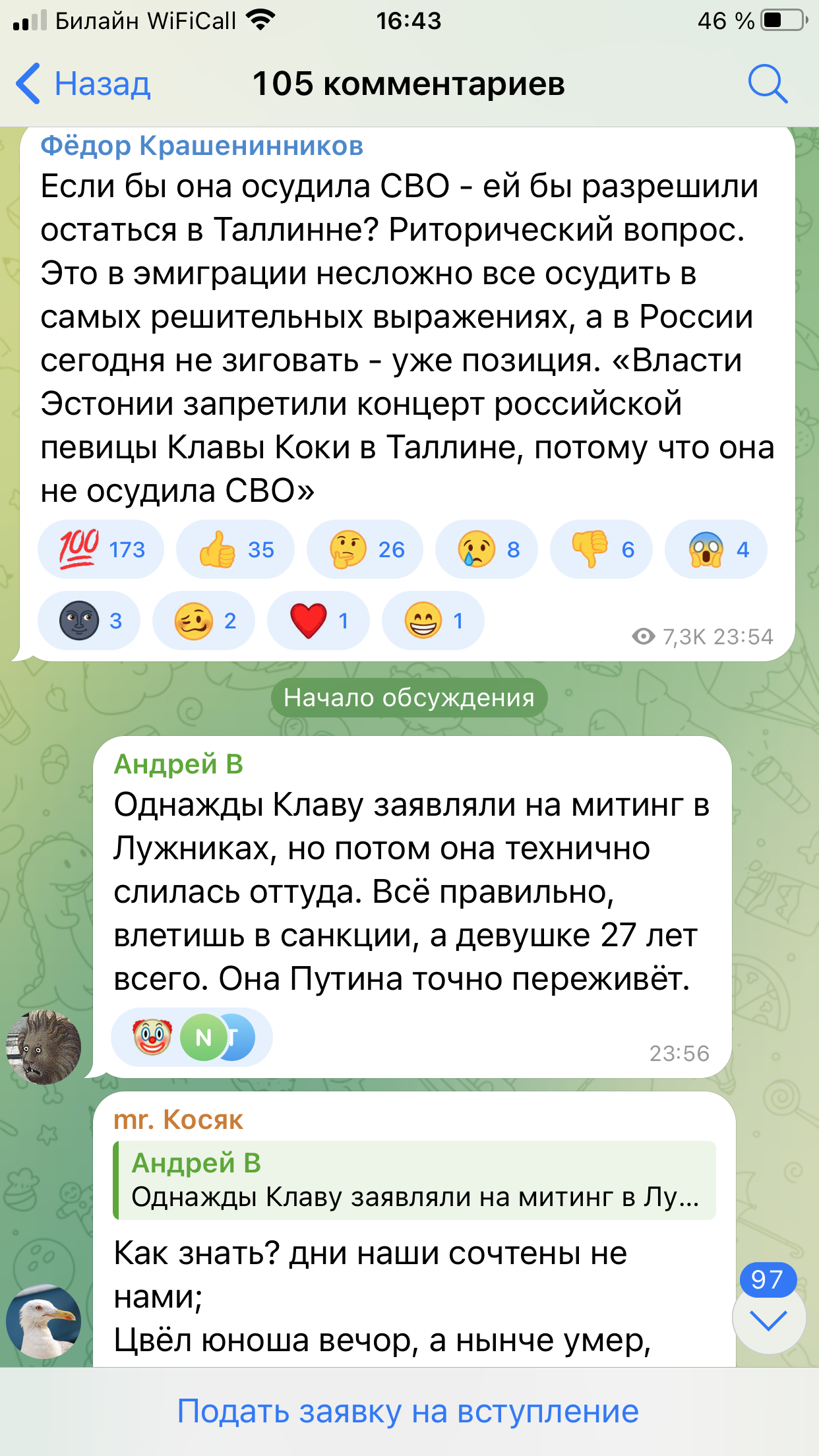The image size is (819, 1456).
Task: React with thumbs up (35)
Action: pyautogui.click(x=235, y=549)
